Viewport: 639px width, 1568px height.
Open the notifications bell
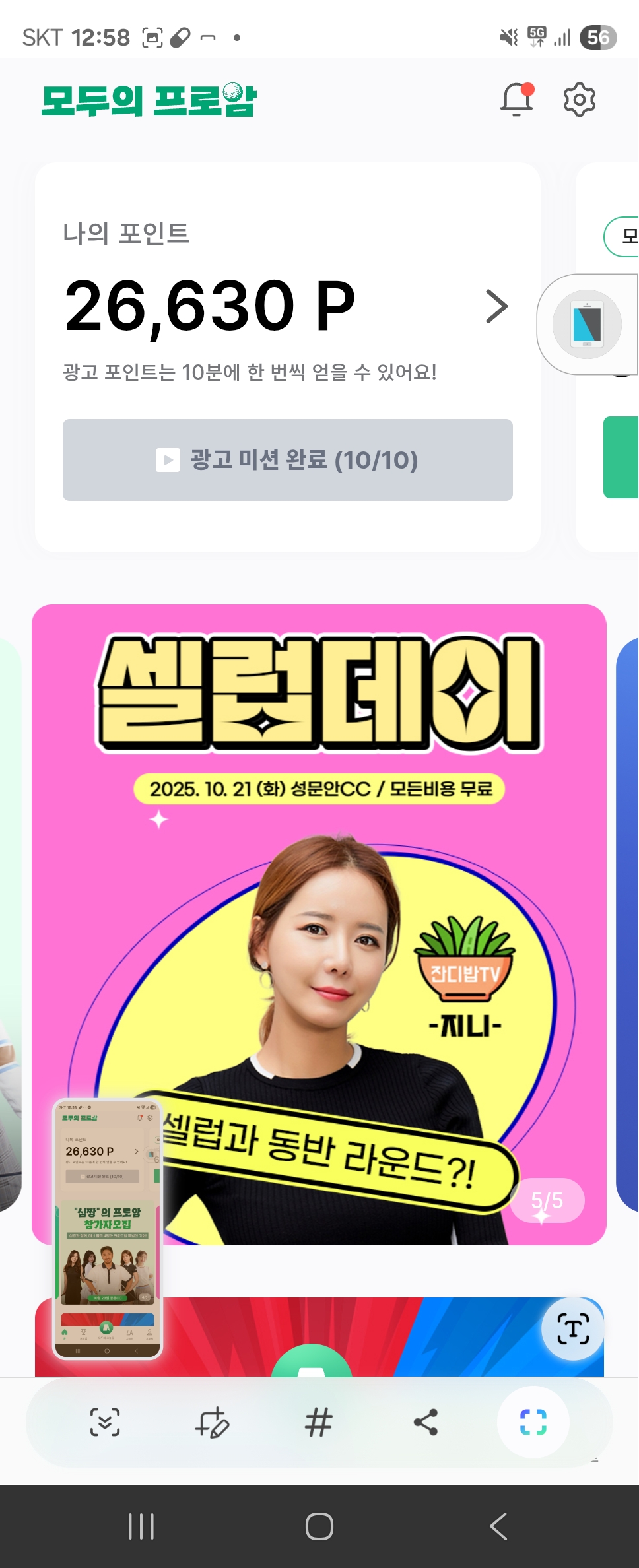pos(516,100)
